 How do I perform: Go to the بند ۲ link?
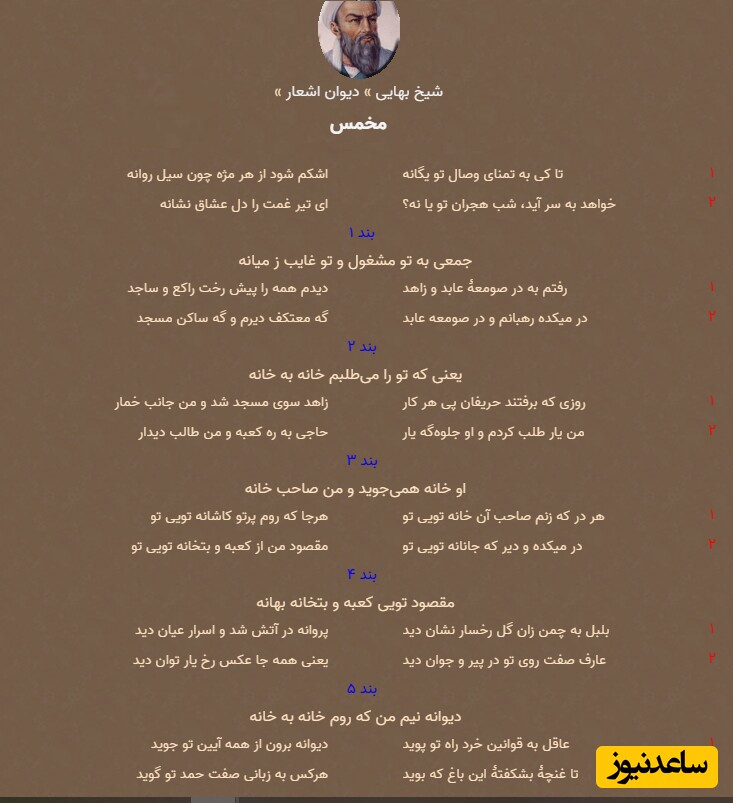click(358, 347)
